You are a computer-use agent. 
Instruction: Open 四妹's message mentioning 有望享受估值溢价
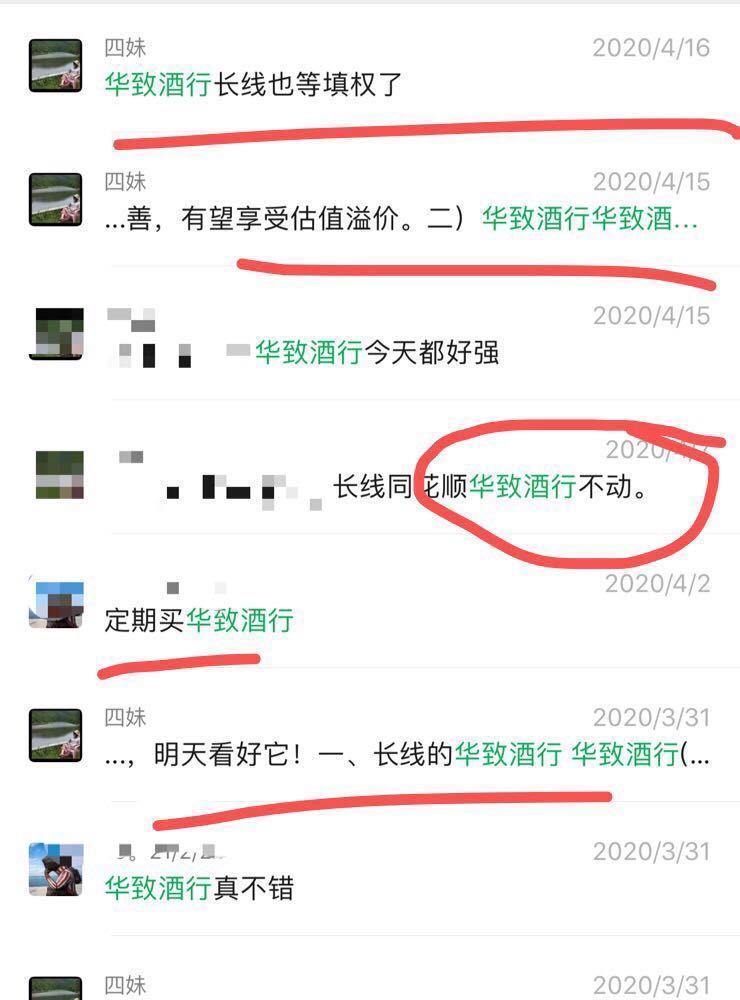tap(401, 219)
